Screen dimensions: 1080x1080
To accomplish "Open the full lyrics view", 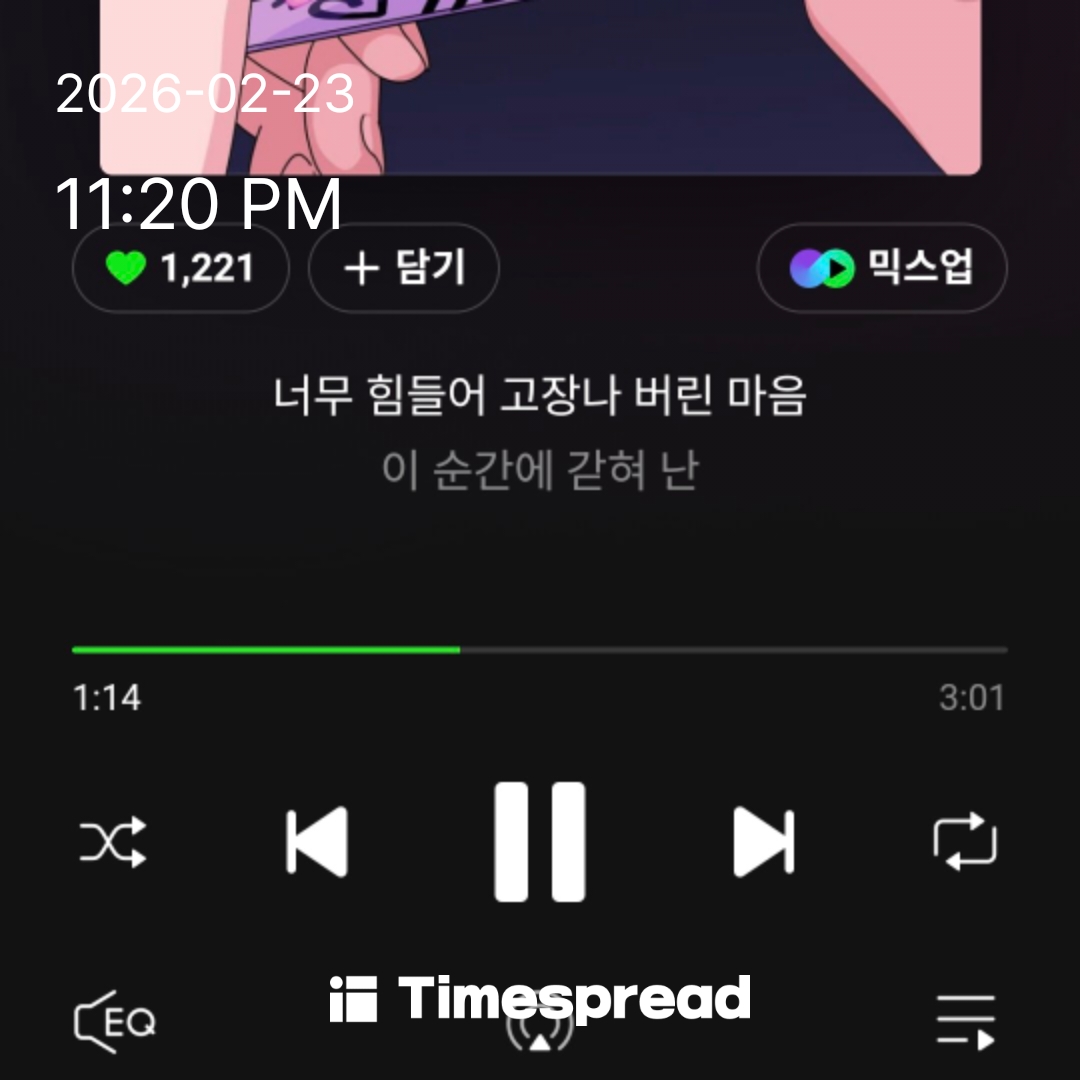I will [539, 432].
